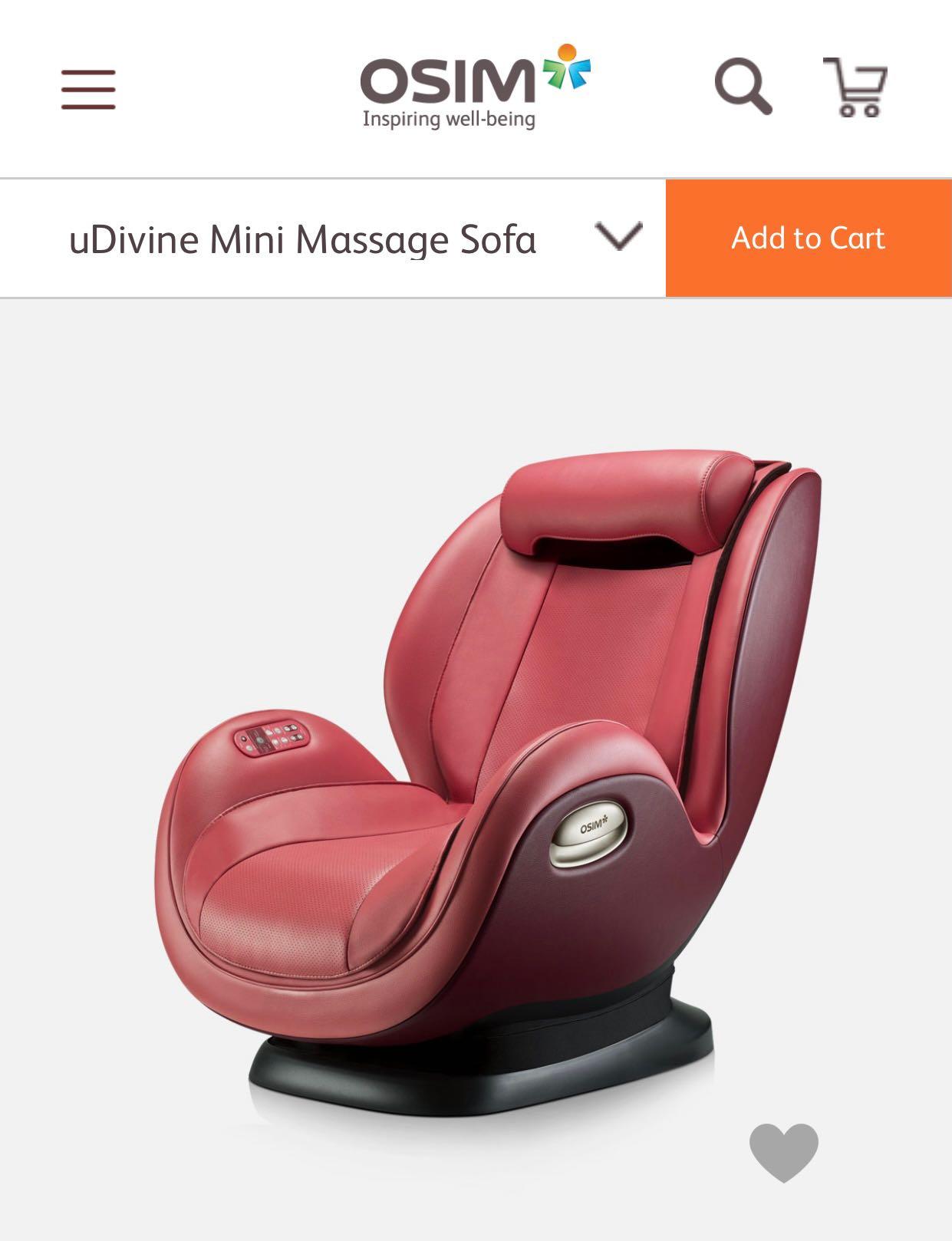The width and height of the screenshot is (952, 1241).
Task: View the shopping cart
Action: (855, 87)
